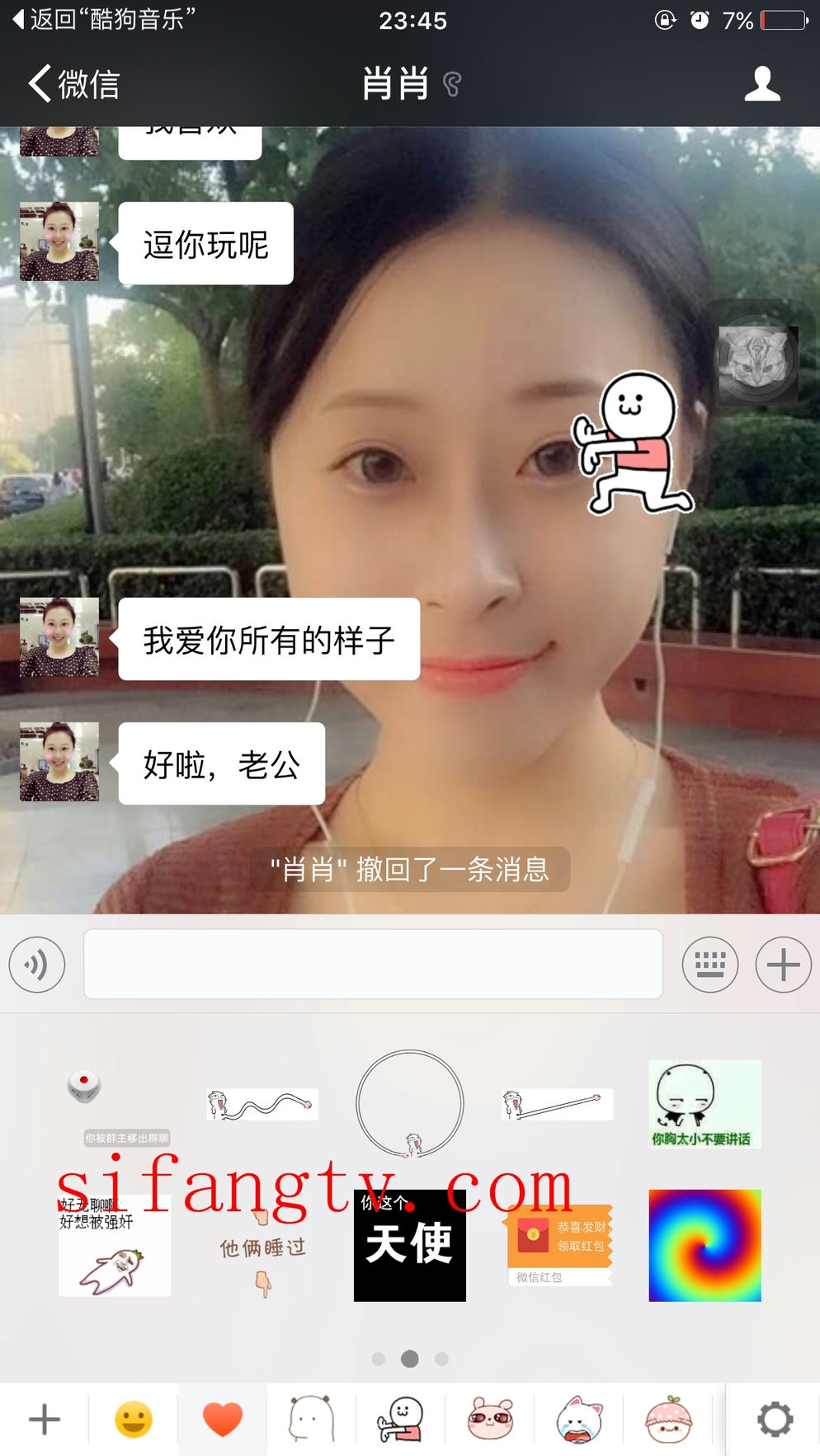
Task: Switch to the pig with sunglasses sticker tab
Action: click(490, 1419)
